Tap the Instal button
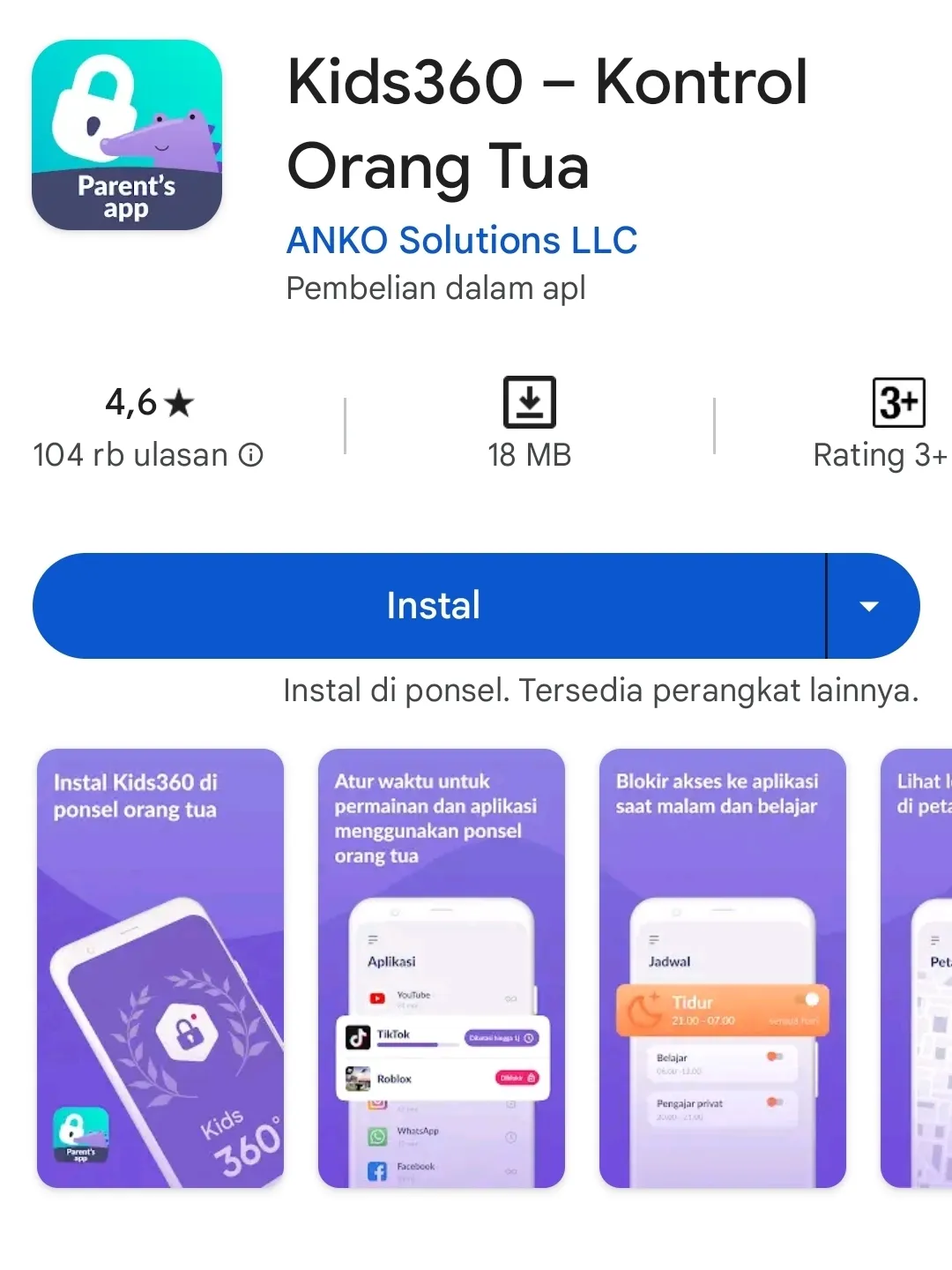 tap(432, 606)
